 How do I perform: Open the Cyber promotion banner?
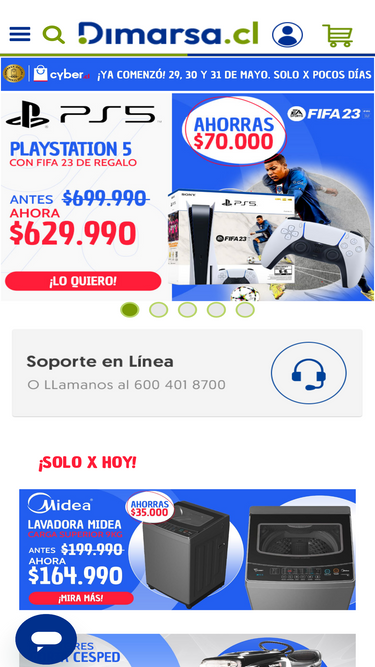[x=188, y=74]
